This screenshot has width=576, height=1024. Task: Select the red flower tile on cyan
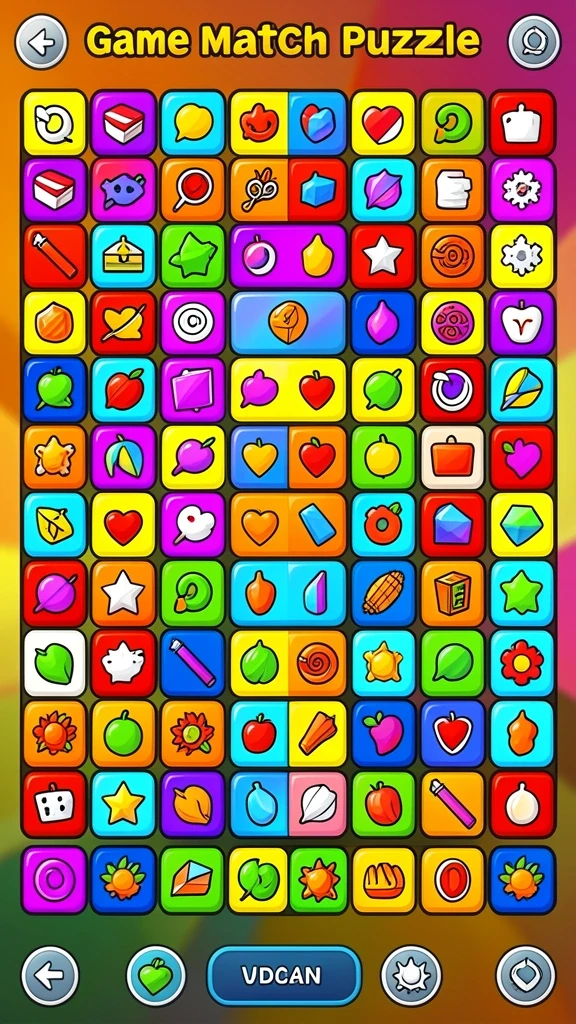522,662
